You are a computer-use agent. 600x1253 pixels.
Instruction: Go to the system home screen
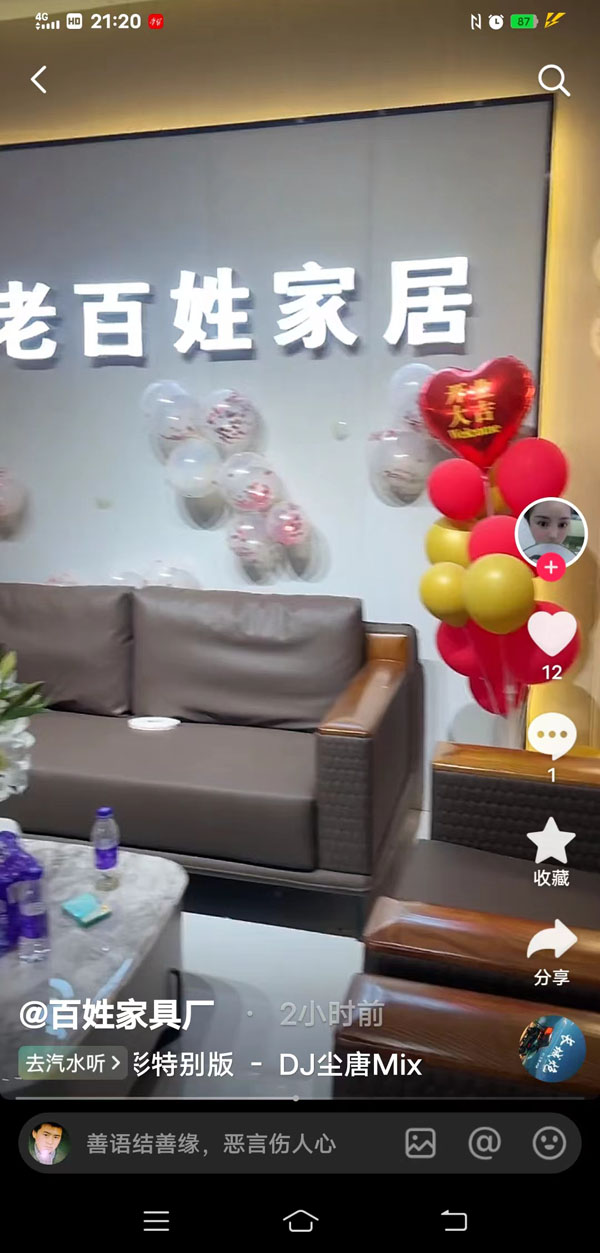coord(300,1220)
